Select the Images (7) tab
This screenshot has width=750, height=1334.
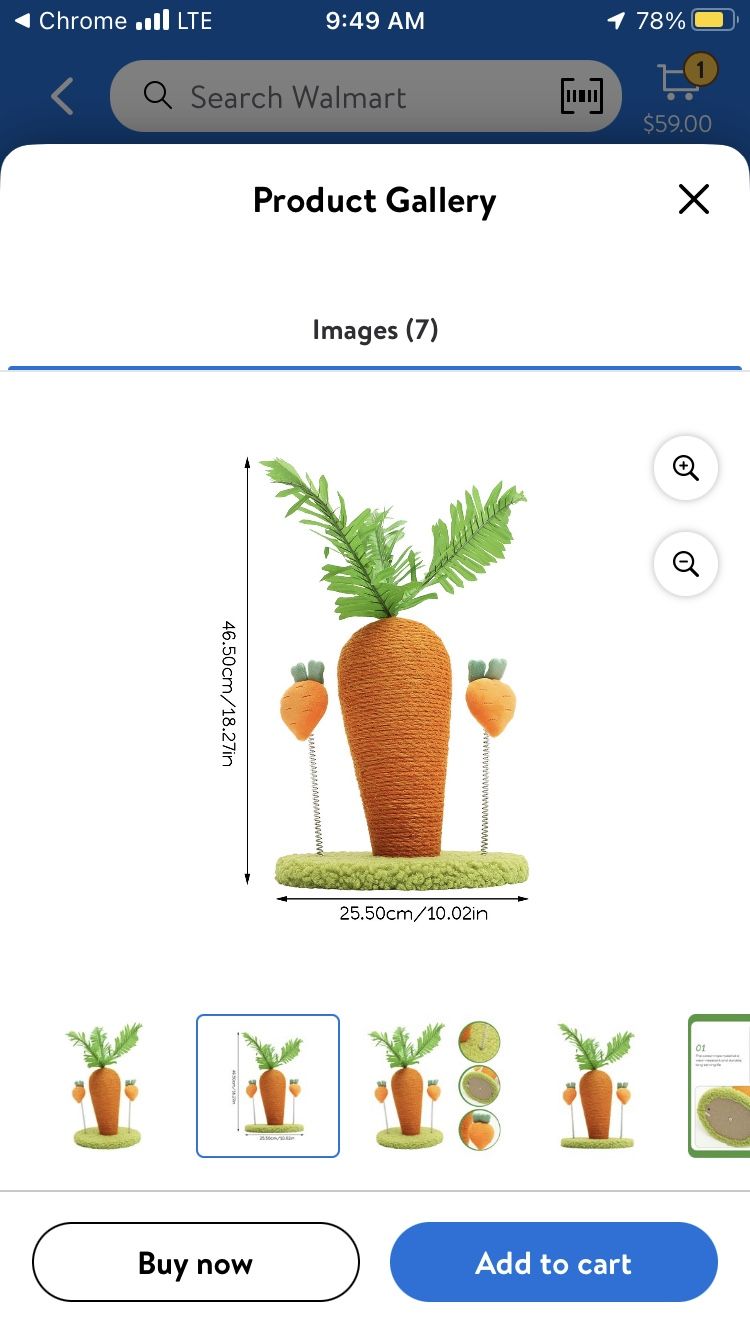375,330
